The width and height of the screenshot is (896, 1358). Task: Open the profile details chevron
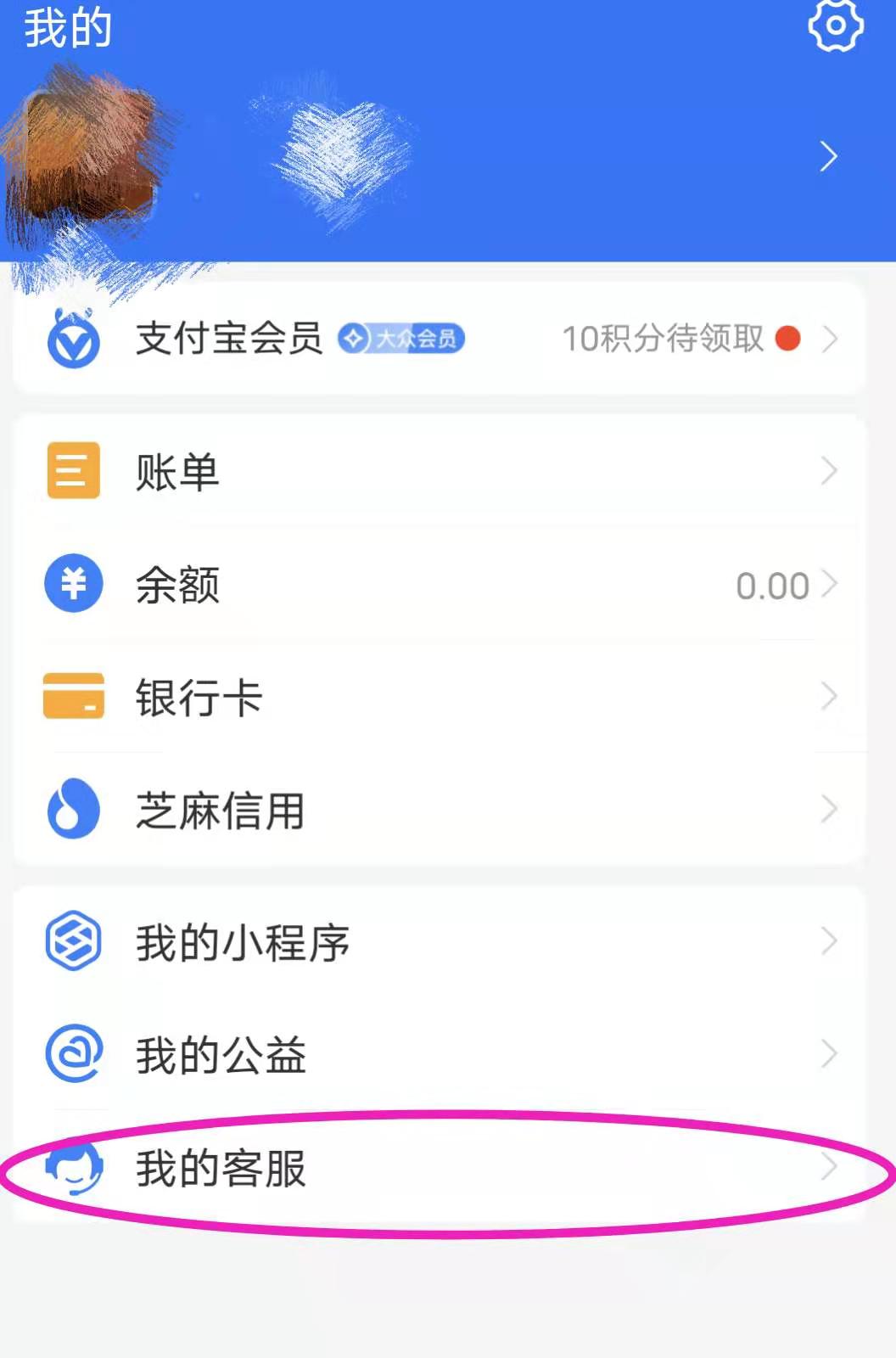[x=828, y=156]
